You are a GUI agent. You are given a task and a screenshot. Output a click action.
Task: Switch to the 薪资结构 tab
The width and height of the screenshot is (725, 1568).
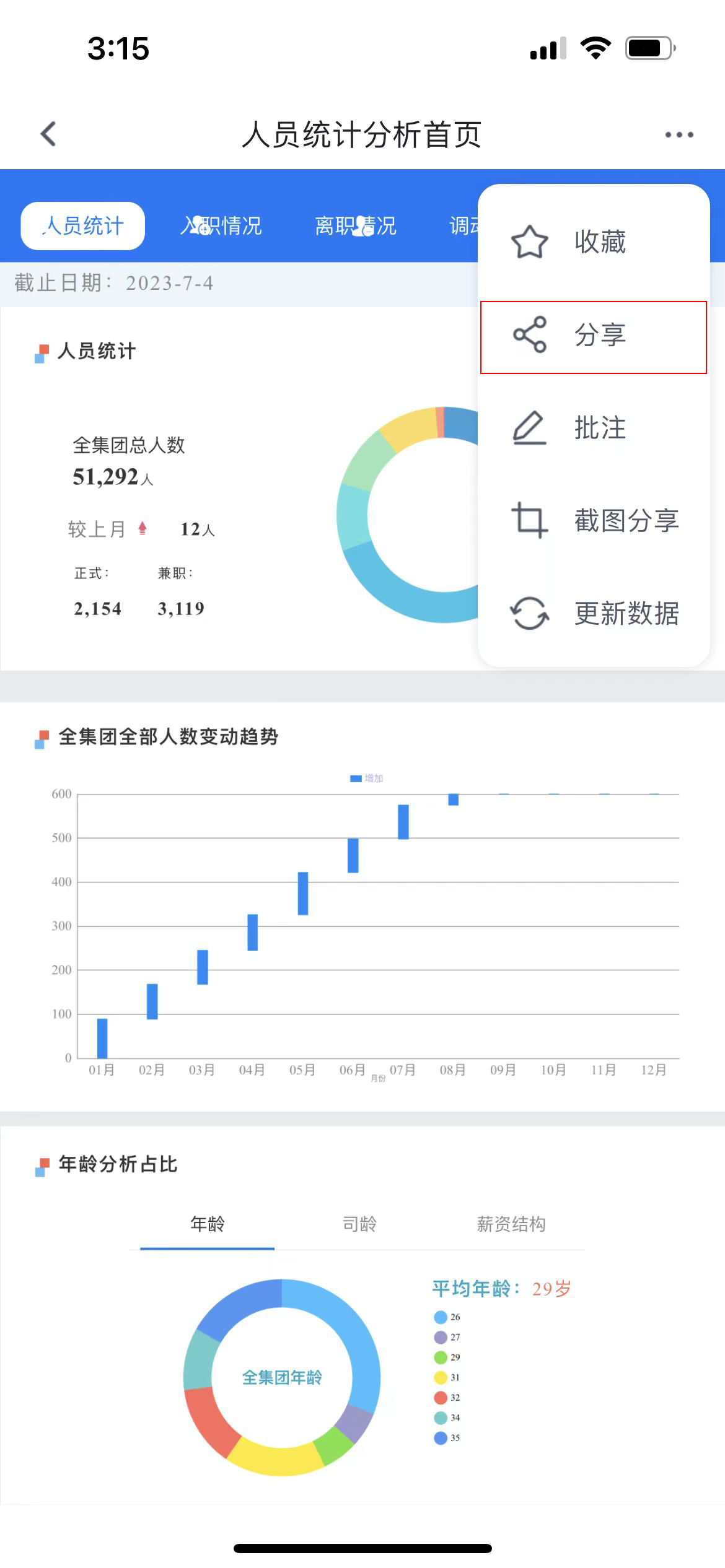tap(511, 1224)
